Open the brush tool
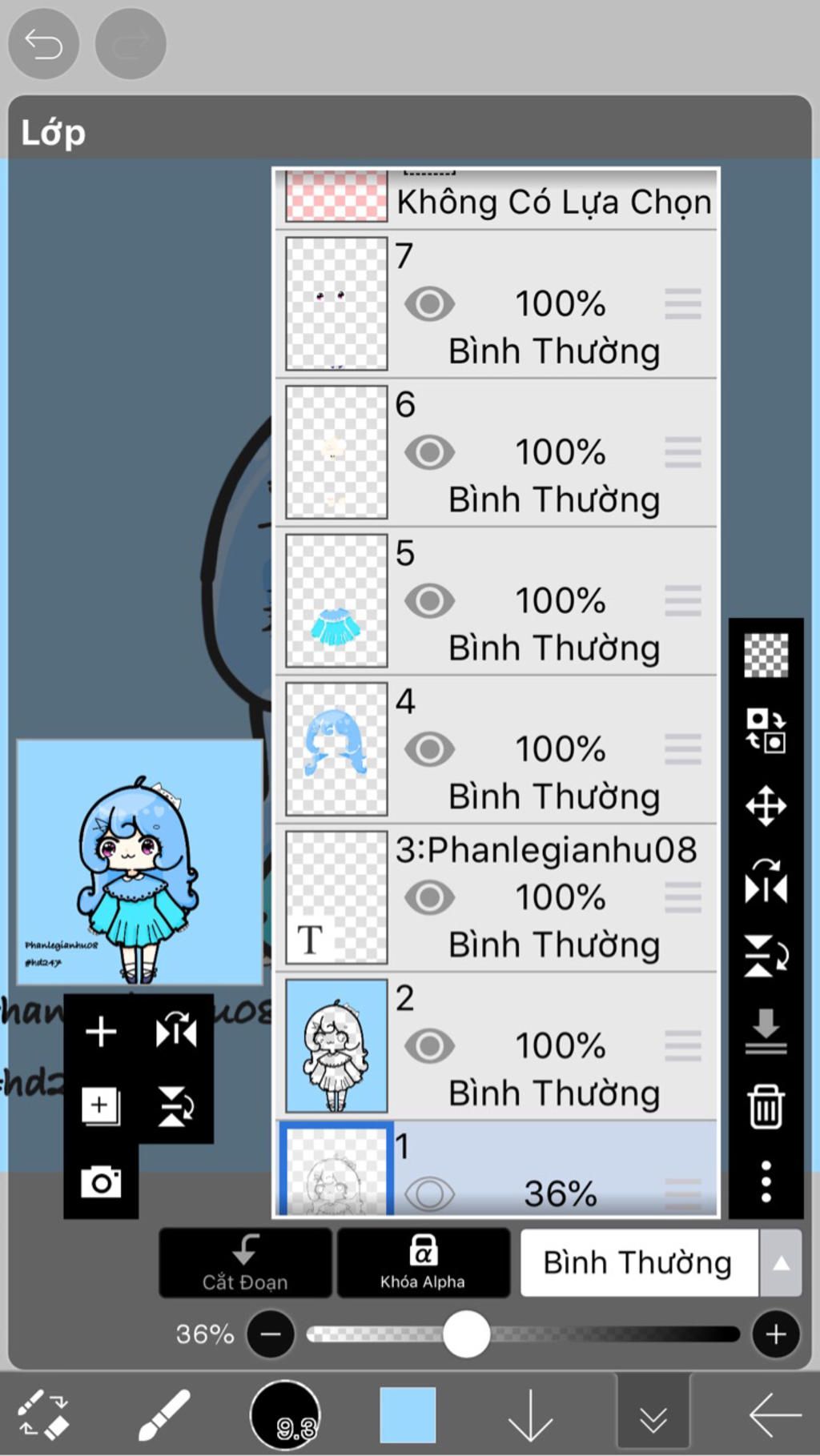Viewport: 820px width, 1456px height. coord(164,1414)
